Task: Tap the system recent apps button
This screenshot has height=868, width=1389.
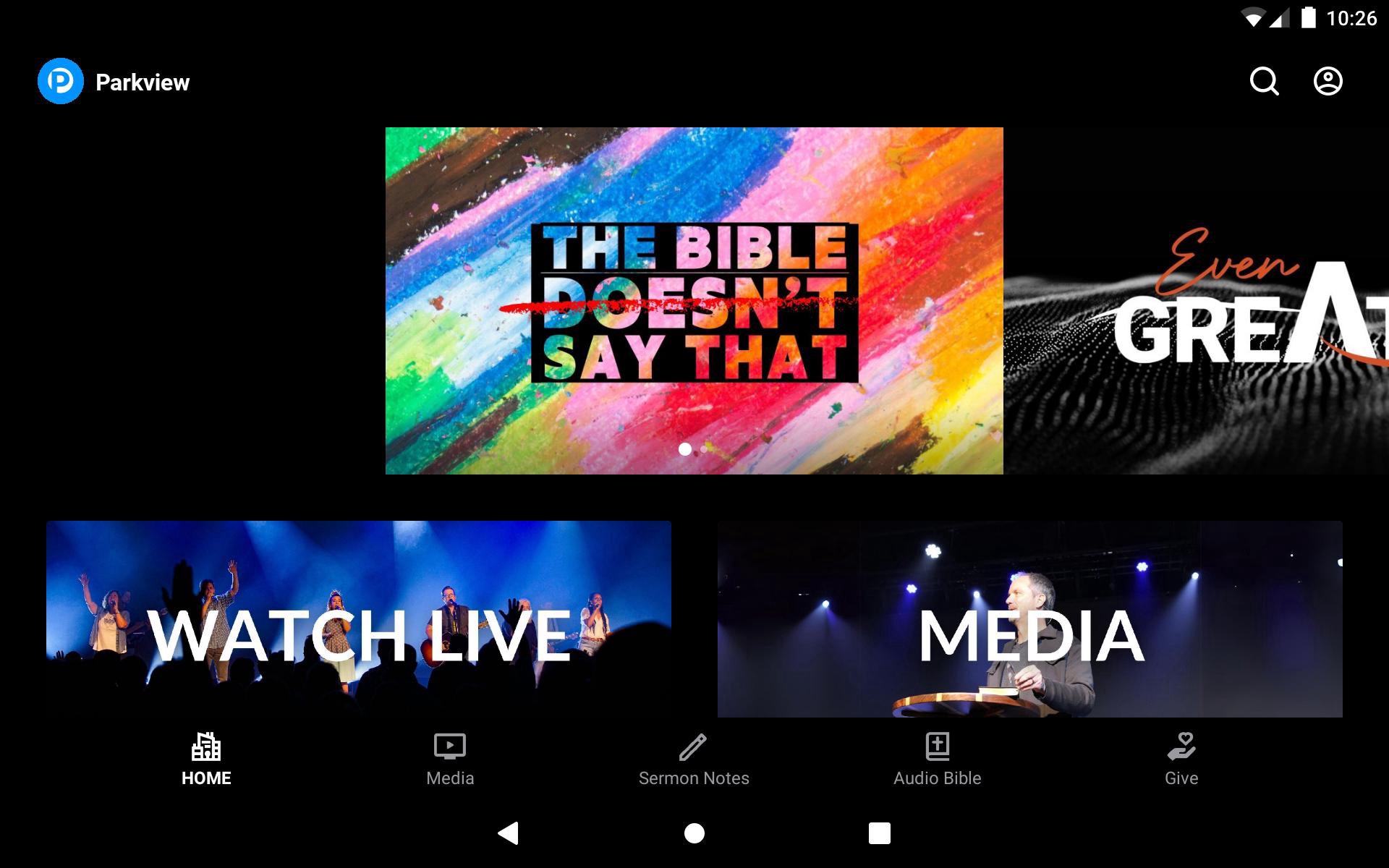Action: (879, 833)
